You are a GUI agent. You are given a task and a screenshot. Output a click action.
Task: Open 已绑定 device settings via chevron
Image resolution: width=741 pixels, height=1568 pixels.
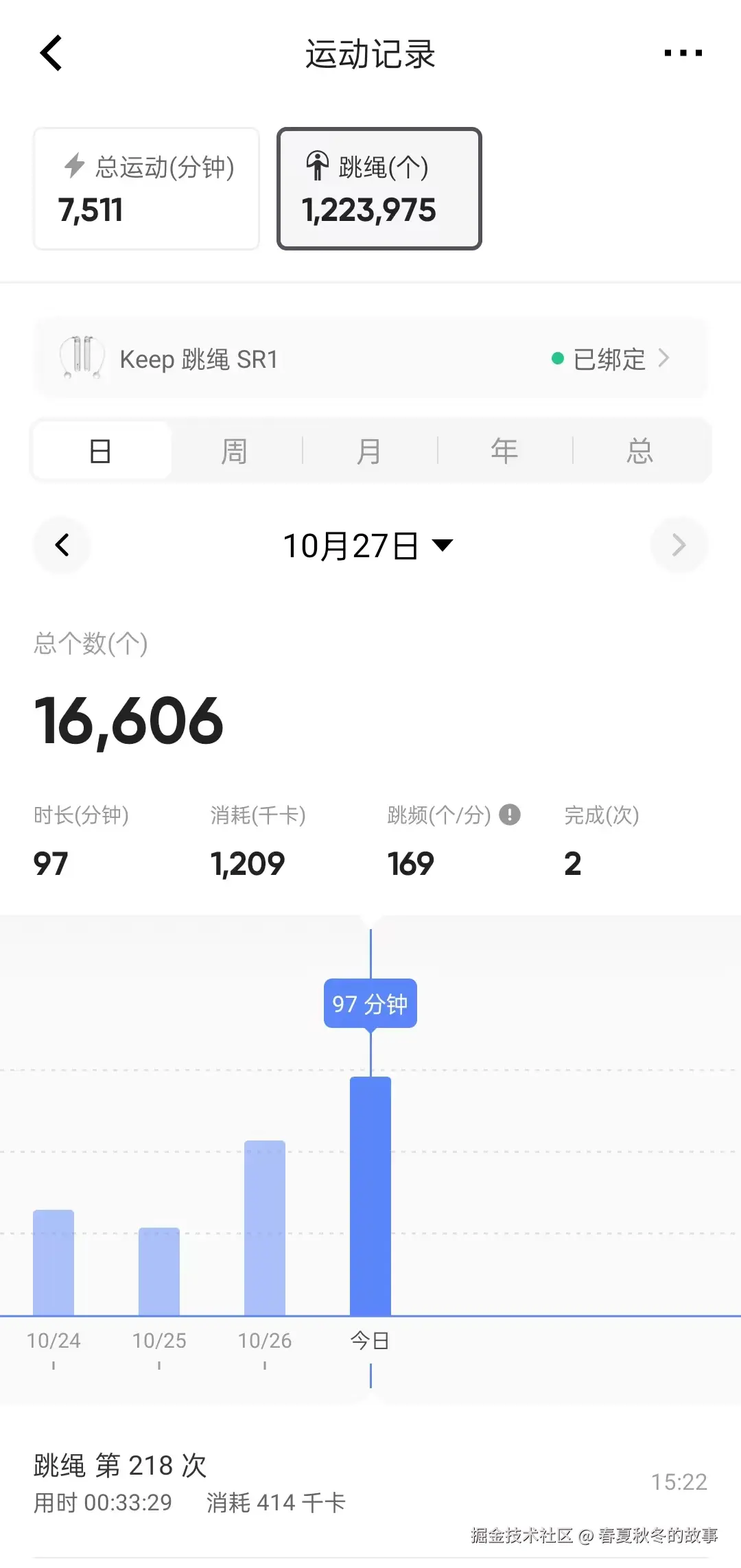pyautogui.click(x=663, y=358)
